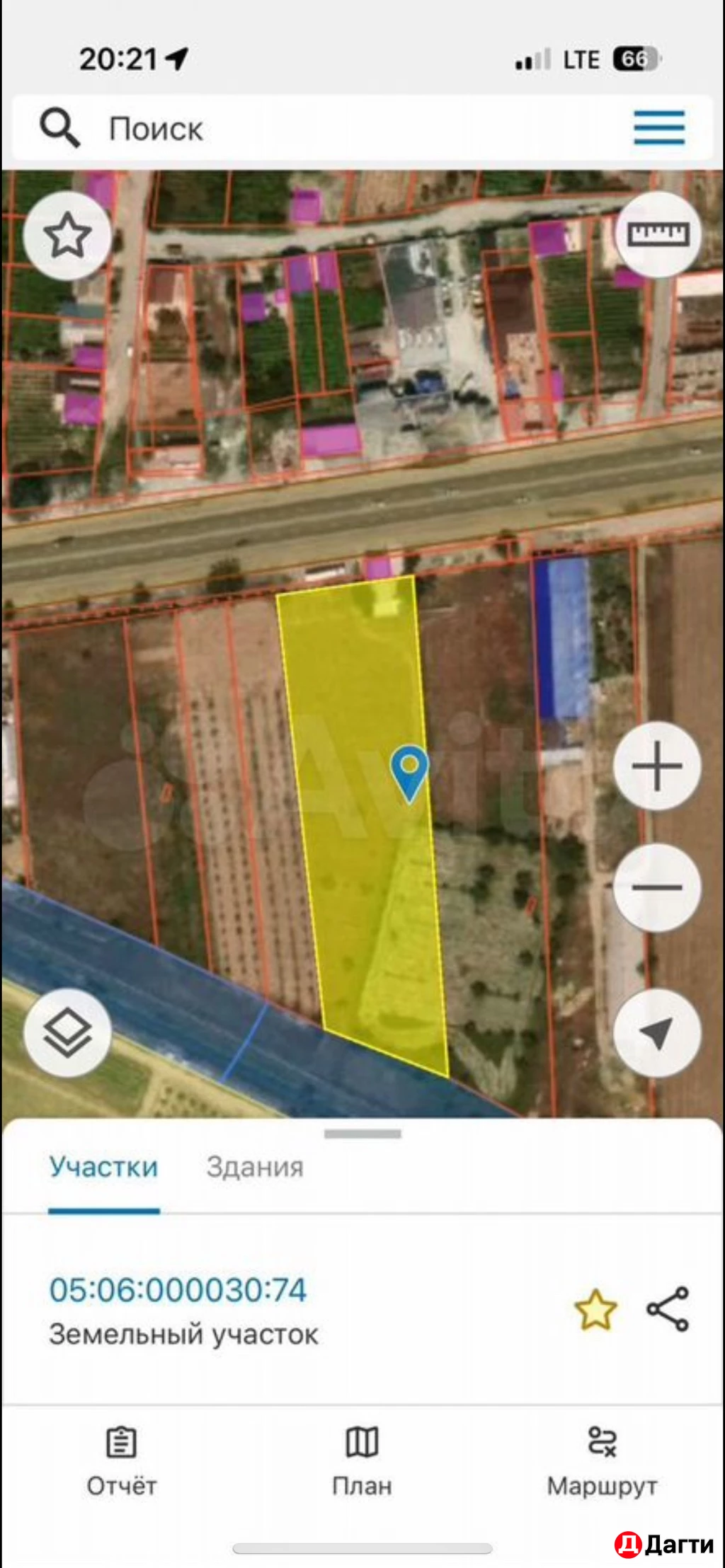Switch to the Участки tab

coord(103,1168)
